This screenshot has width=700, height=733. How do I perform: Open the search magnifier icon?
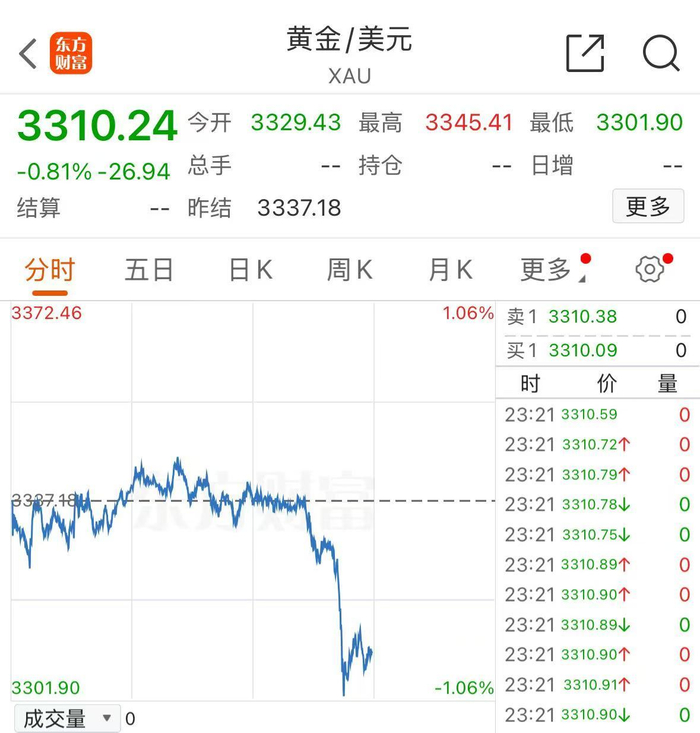(x=661, y=53)
